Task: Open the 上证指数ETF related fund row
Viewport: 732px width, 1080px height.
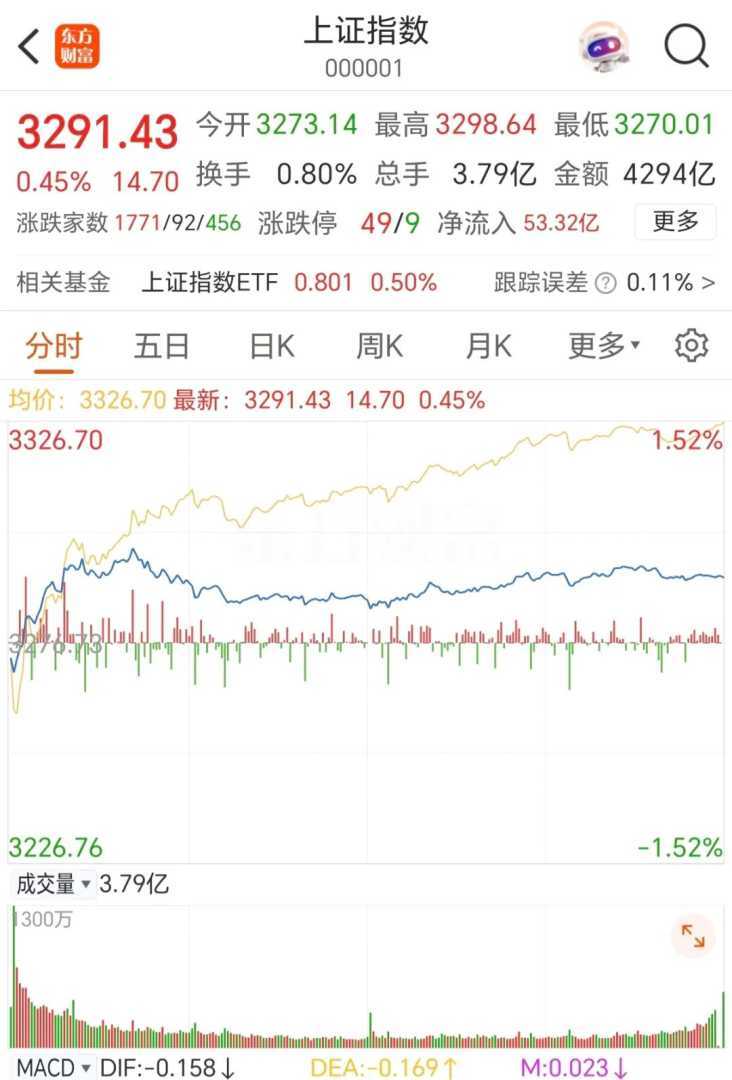Action: pyautogui.click(x=288, y=283)
